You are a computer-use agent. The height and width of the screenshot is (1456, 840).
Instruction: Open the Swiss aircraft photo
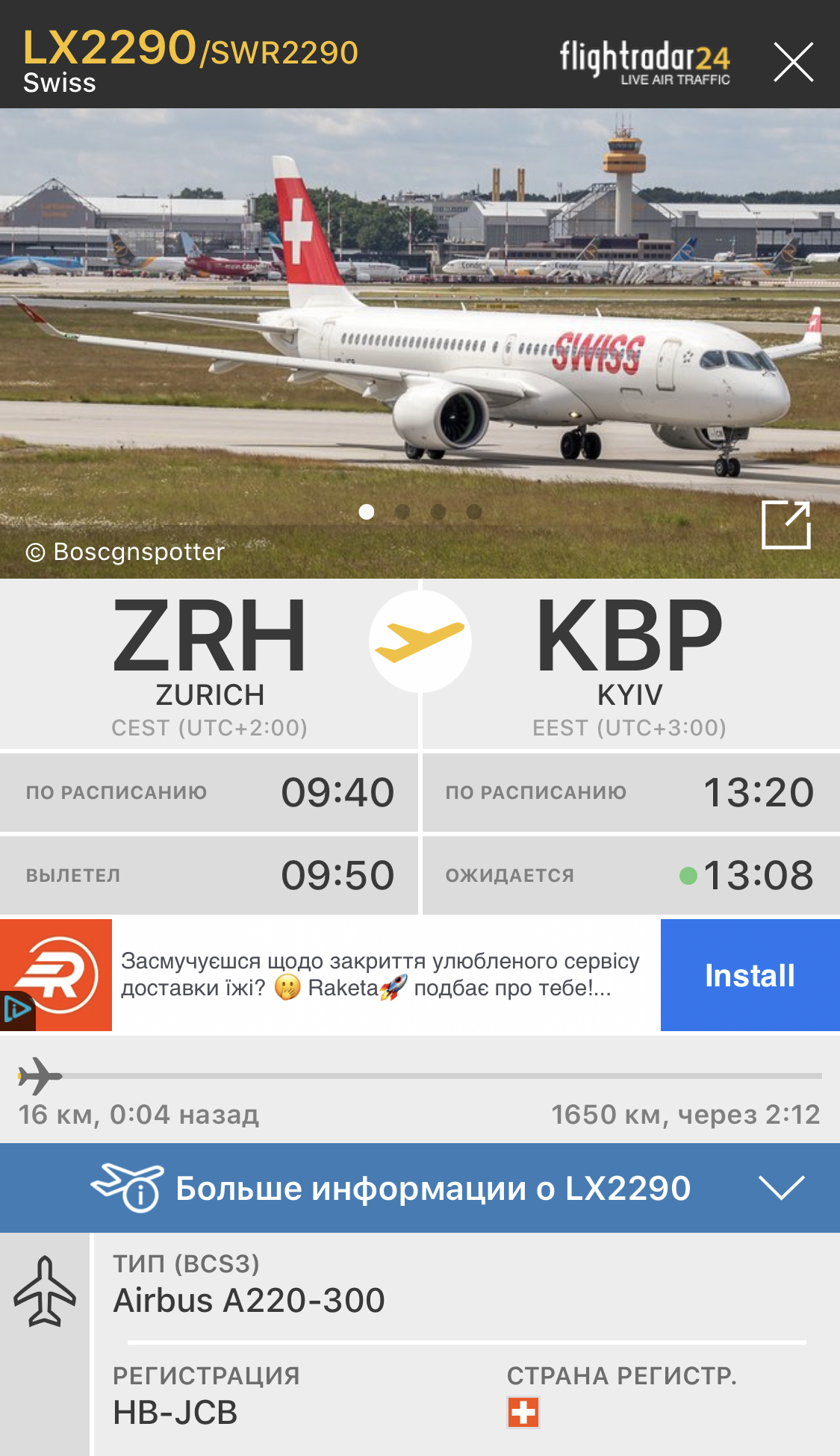[x=418, y=329]
